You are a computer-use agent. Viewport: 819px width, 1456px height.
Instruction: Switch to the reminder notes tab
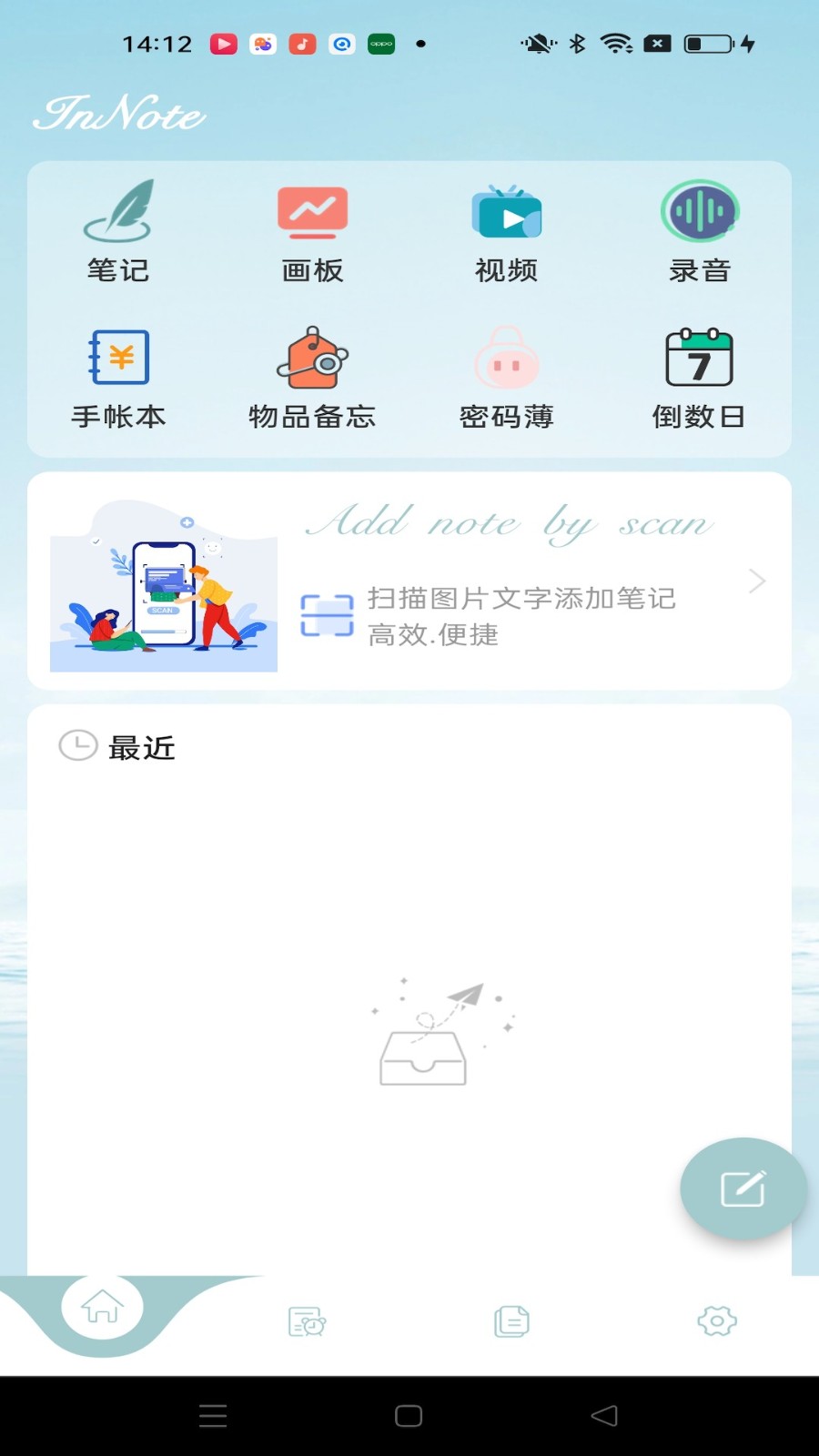coord(307,1321)
